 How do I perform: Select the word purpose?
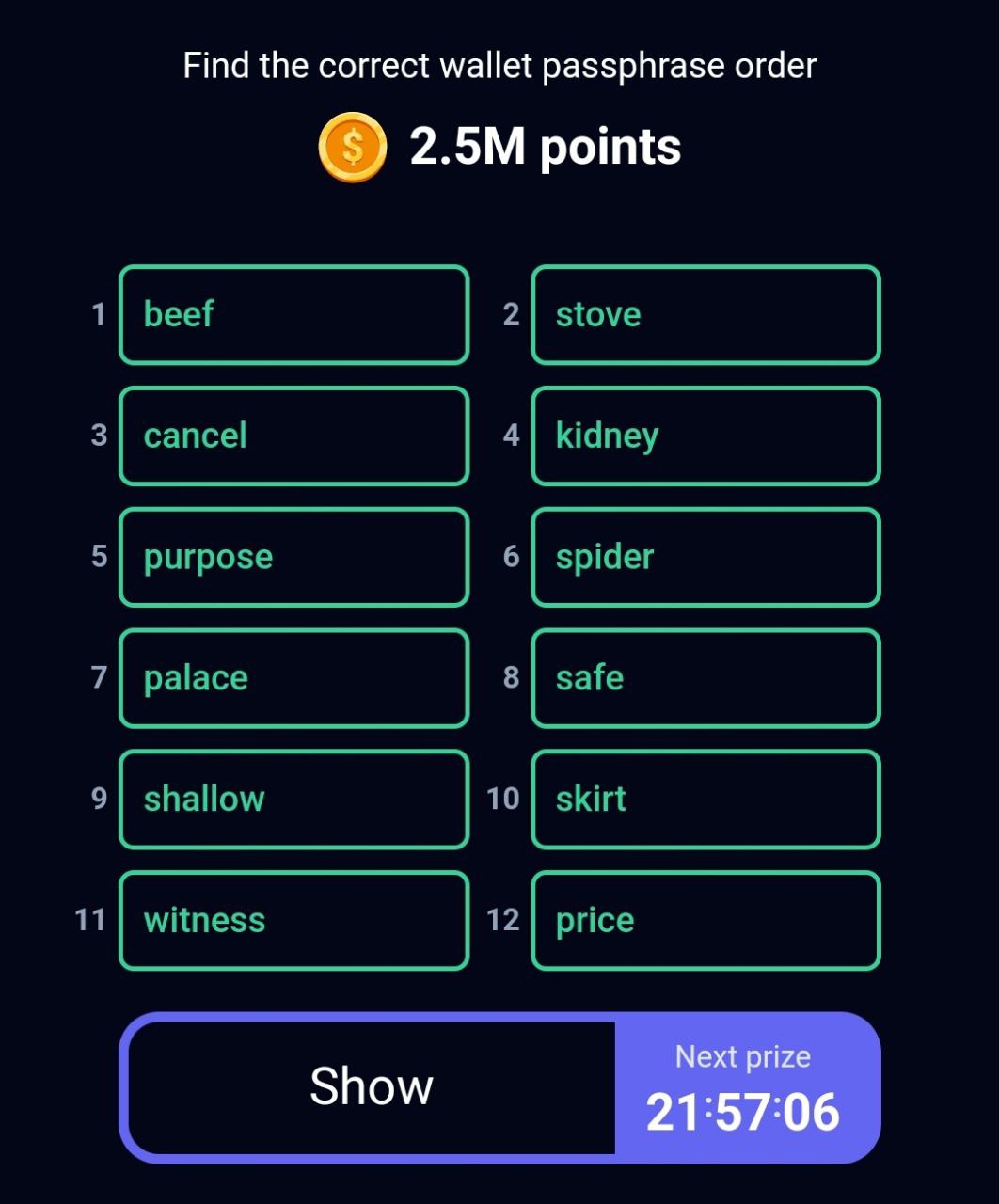coord(293,557)
